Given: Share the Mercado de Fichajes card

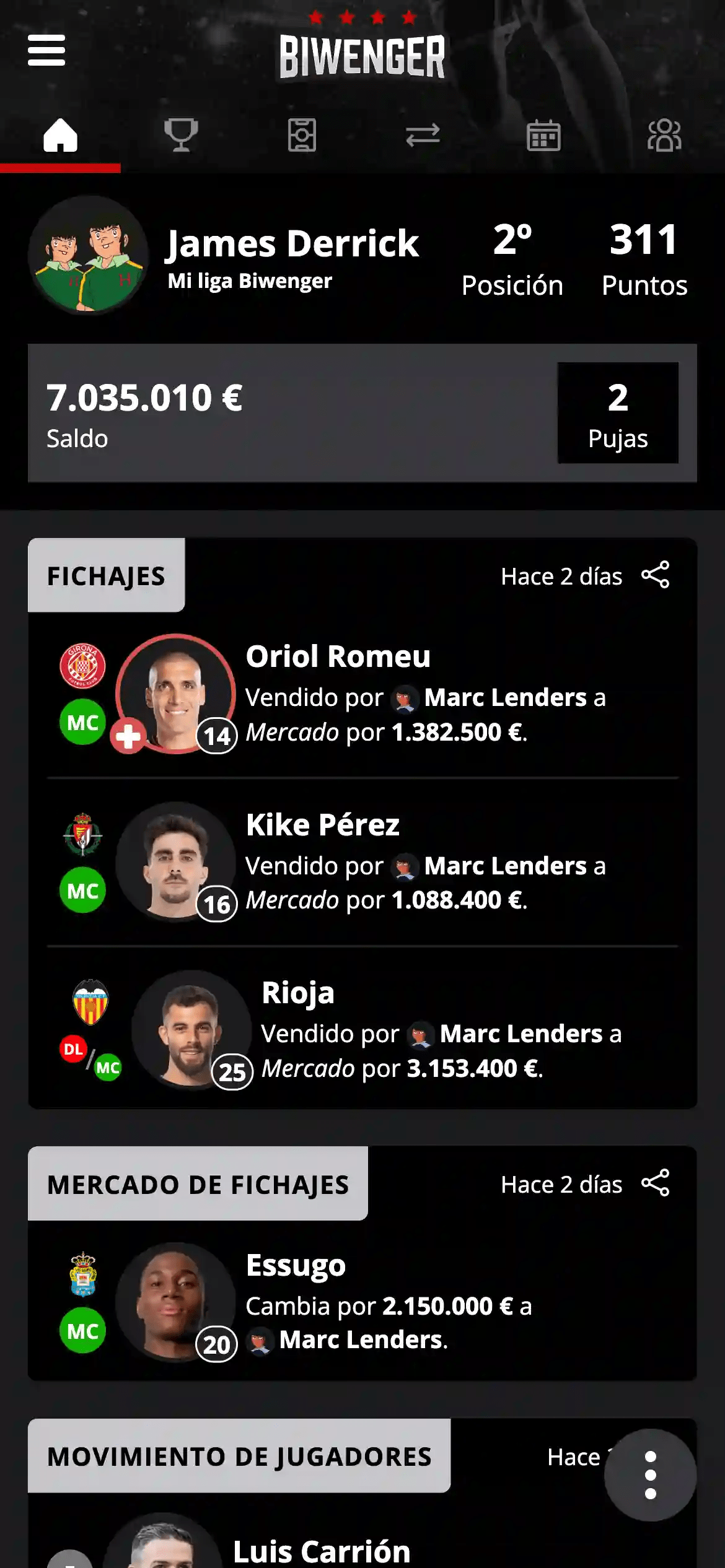Looking at the screenshot, I should (655, 1183).
